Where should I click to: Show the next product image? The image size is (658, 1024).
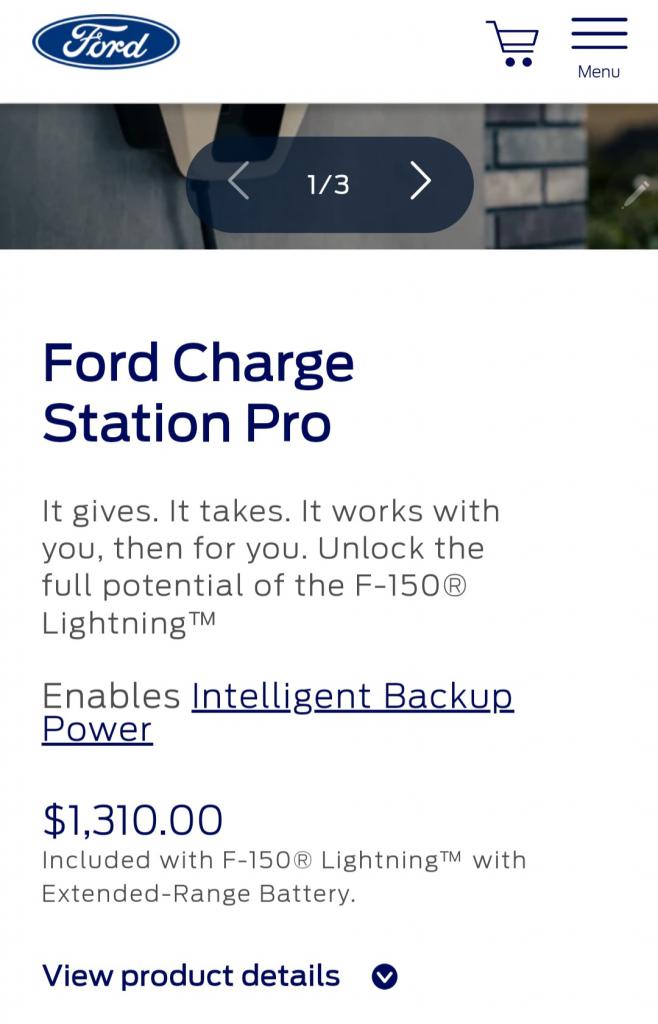pyautogui.click(x=421, y=182)
